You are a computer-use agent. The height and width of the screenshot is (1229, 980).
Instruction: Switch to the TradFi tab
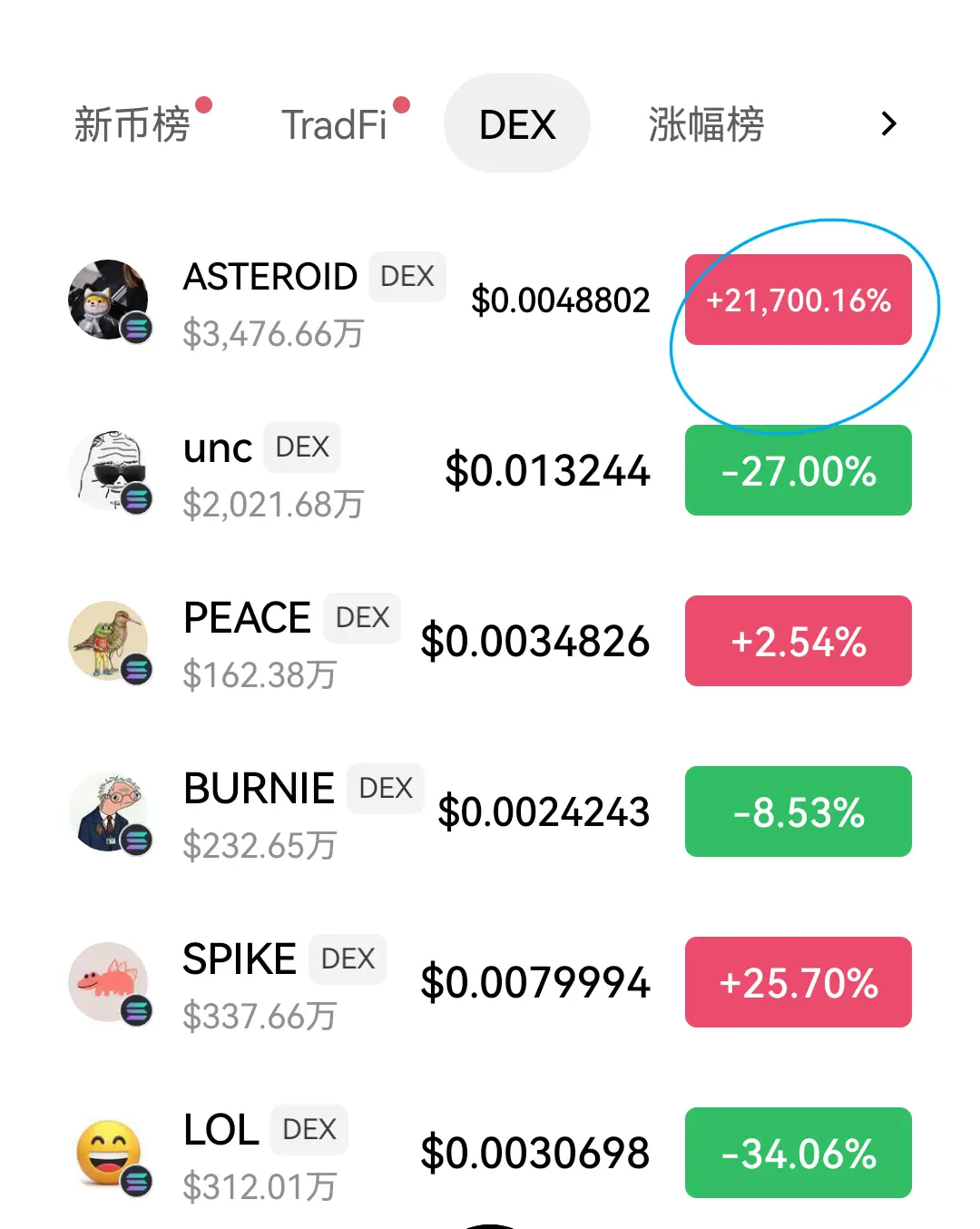(334, 124)
